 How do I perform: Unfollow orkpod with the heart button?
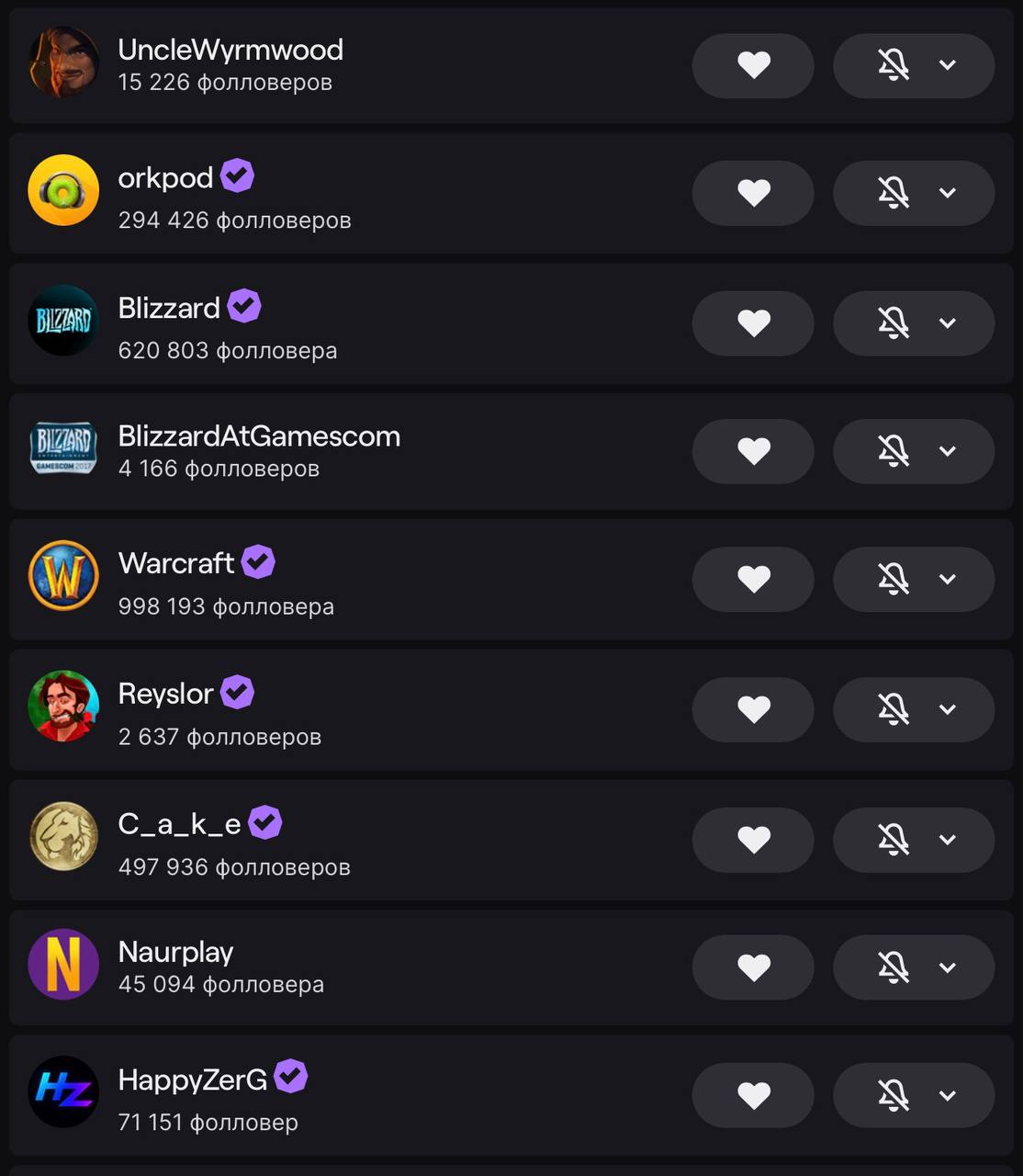tap(753, 193)
